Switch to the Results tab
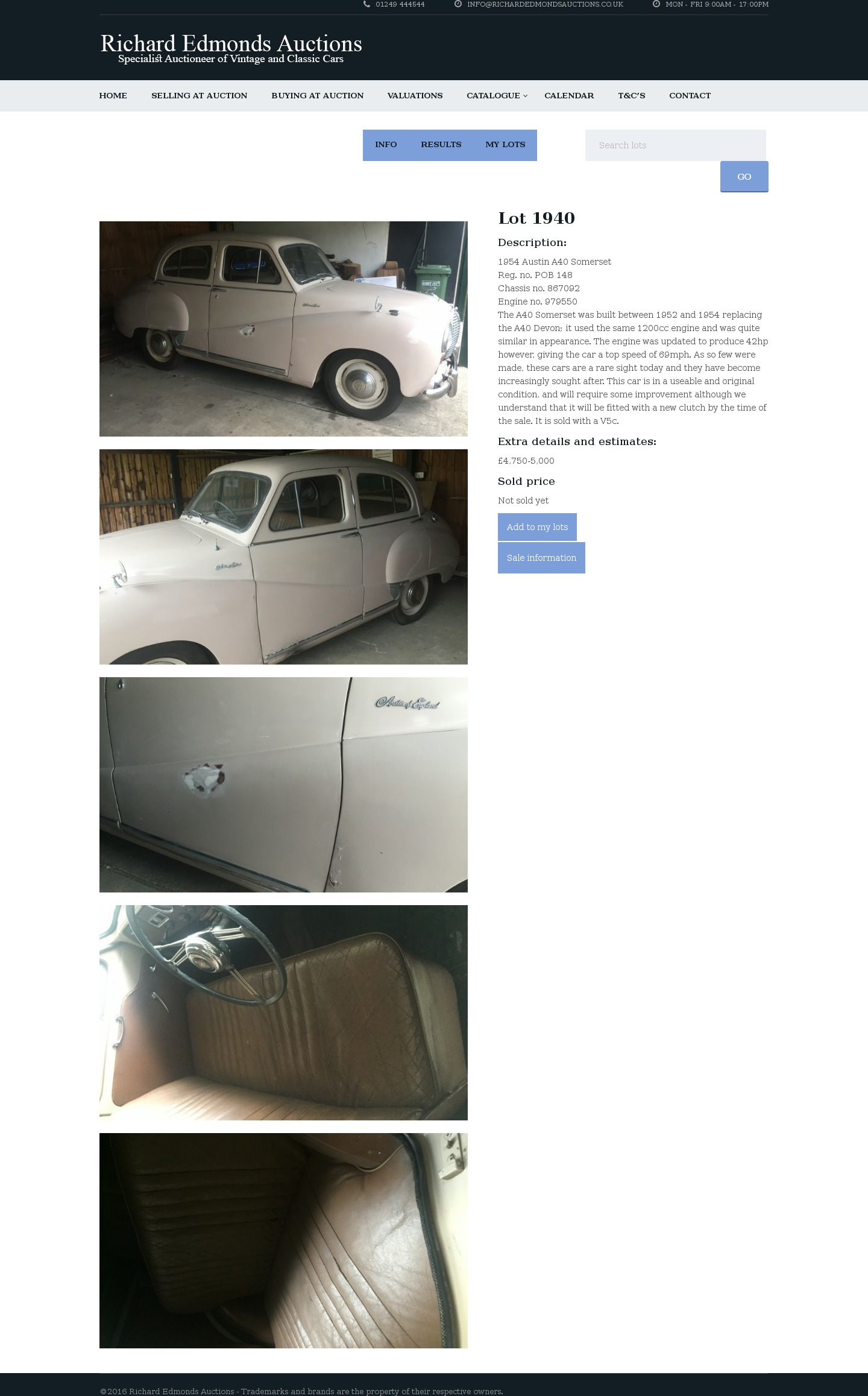The image size is (868, 1396). [x=441, y=145]
